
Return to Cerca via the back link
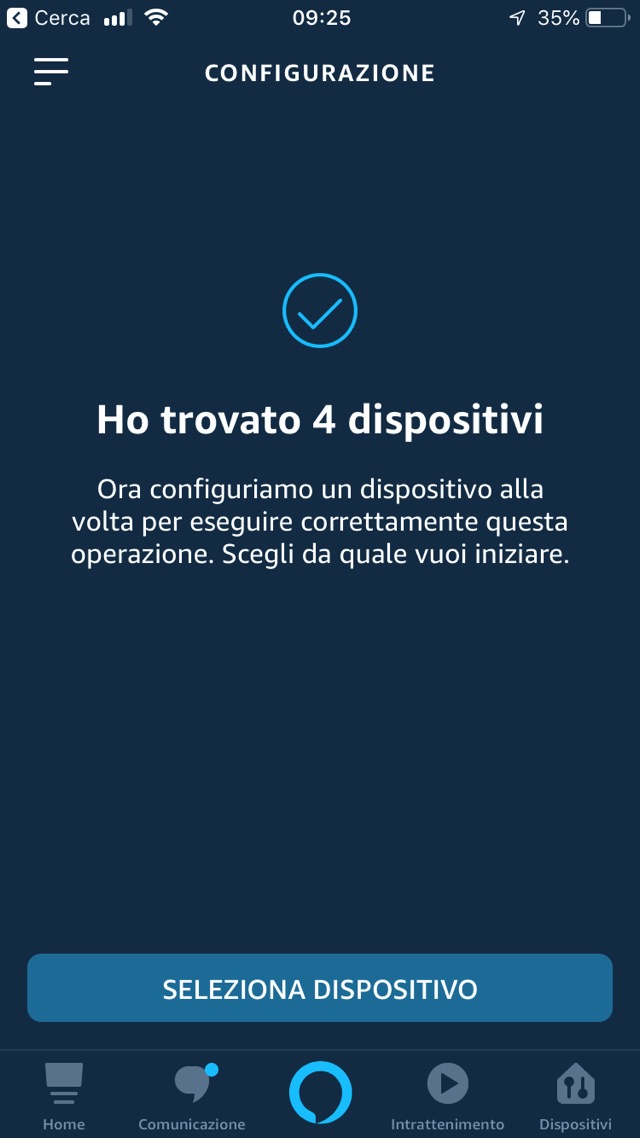48,18
